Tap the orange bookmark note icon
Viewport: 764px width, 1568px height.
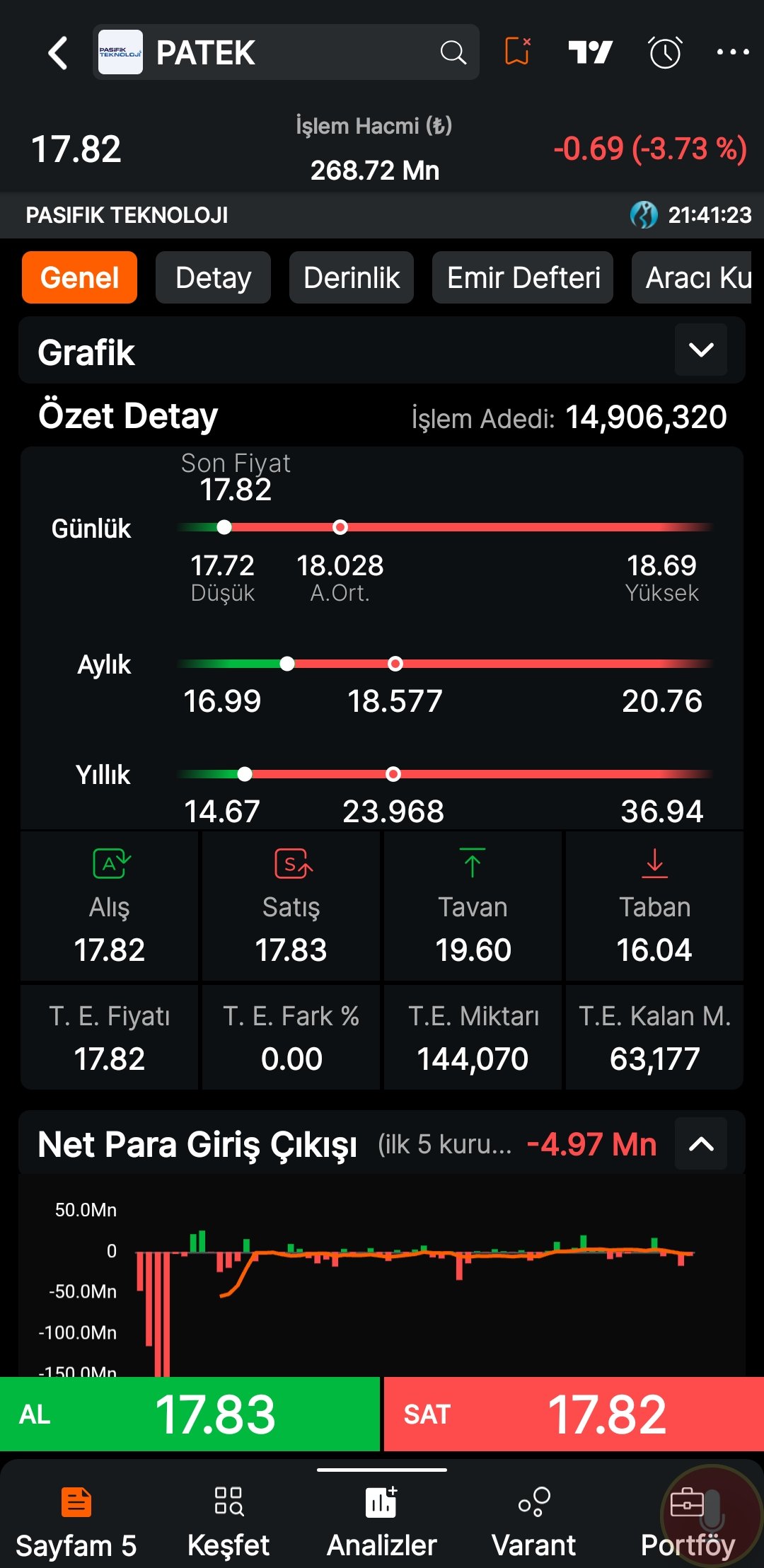[x=518, y=52]
